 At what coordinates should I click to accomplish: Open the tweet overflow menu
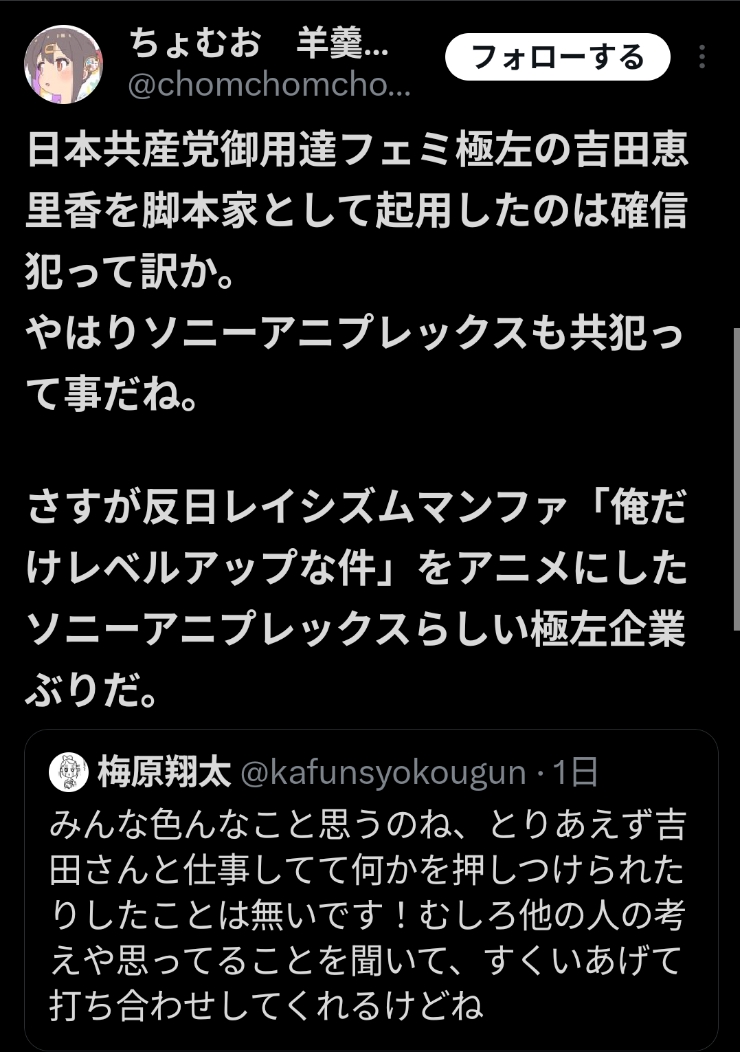703,57
